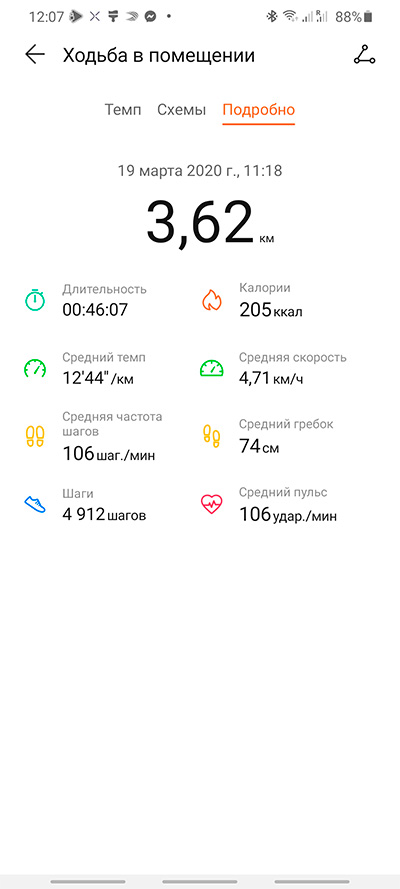Select the Подробно tab
The image size is (400, 889).
coord(258,110)
